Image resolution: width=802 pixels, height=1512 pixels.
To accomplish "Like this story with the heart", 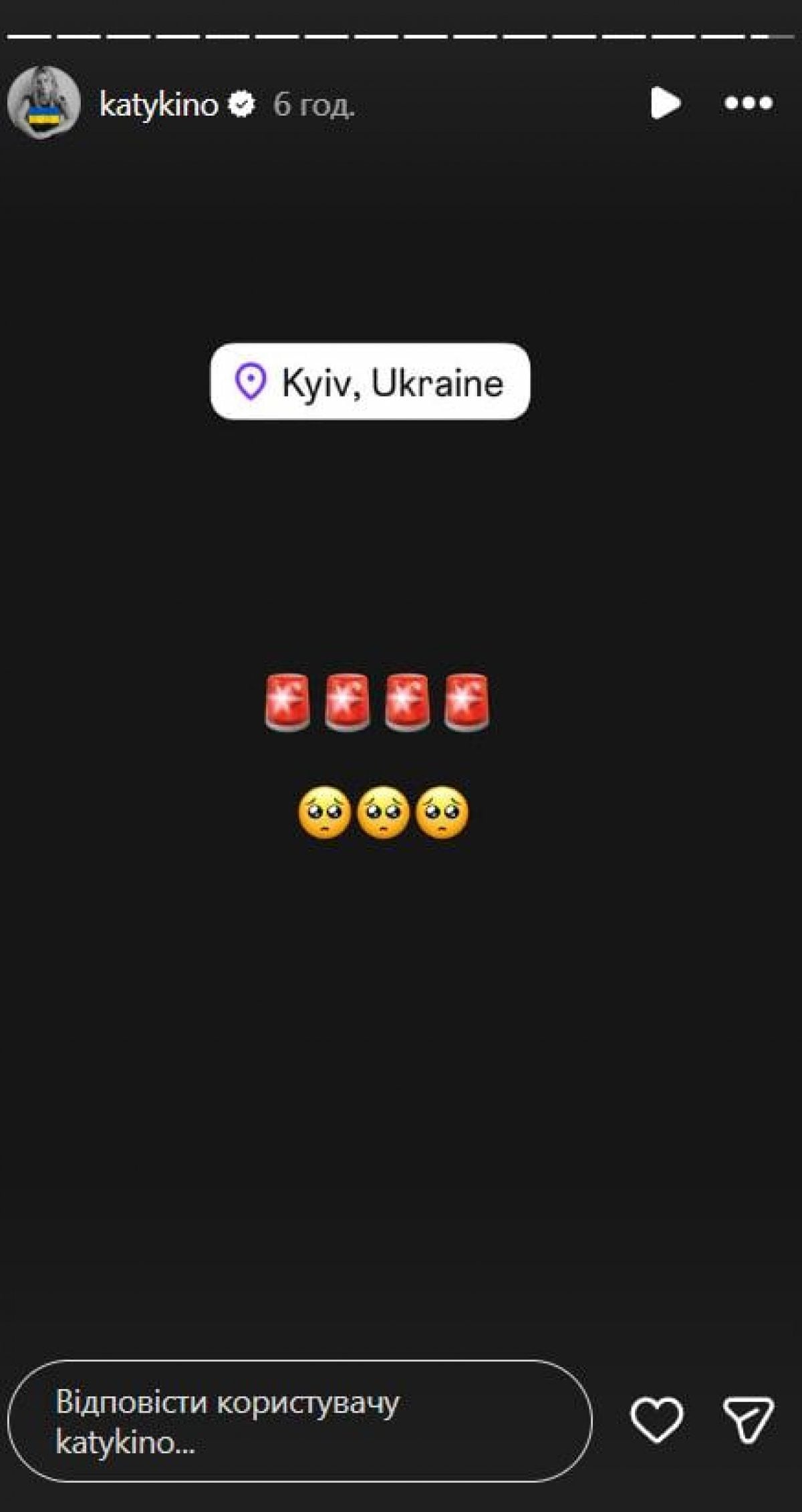I will point(656,1419).
